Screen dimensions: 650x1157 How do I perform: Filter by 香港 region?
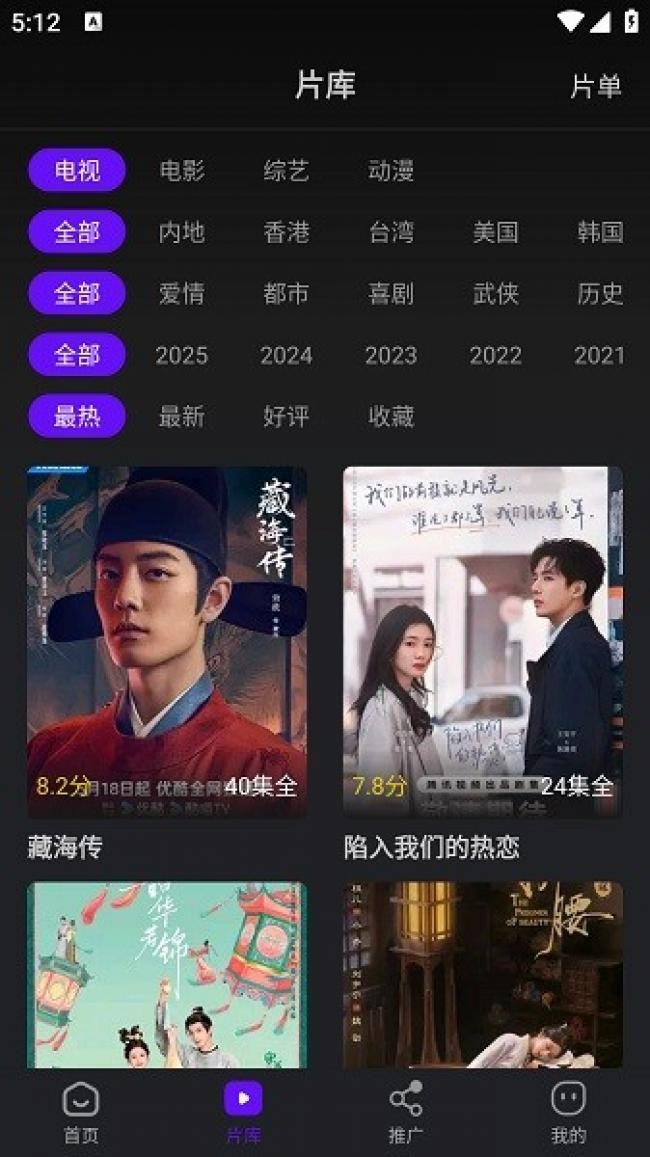click(286, 232)
